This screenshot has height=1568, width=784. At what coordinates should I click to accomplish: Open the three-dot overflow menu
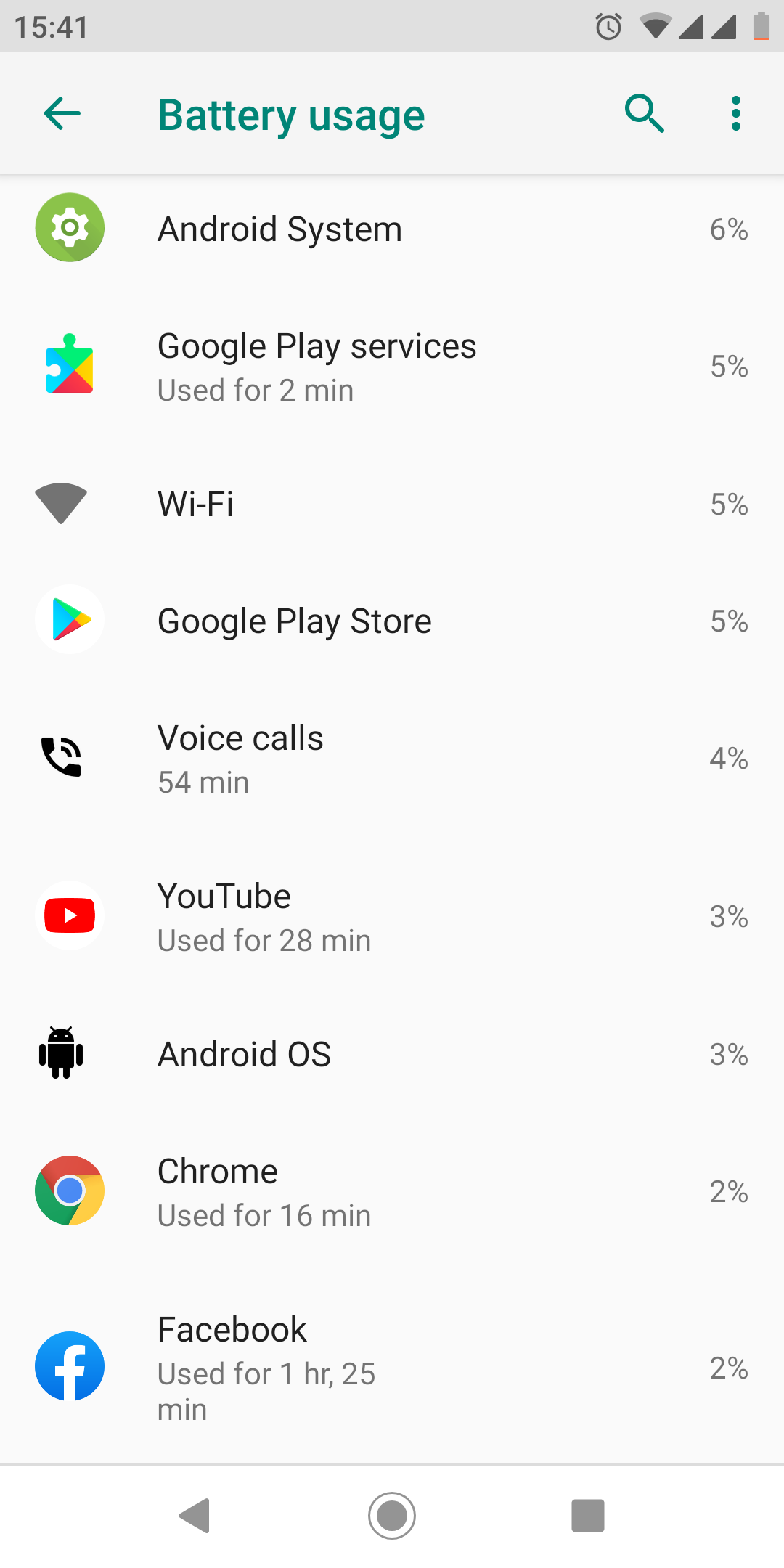(736, 114)
